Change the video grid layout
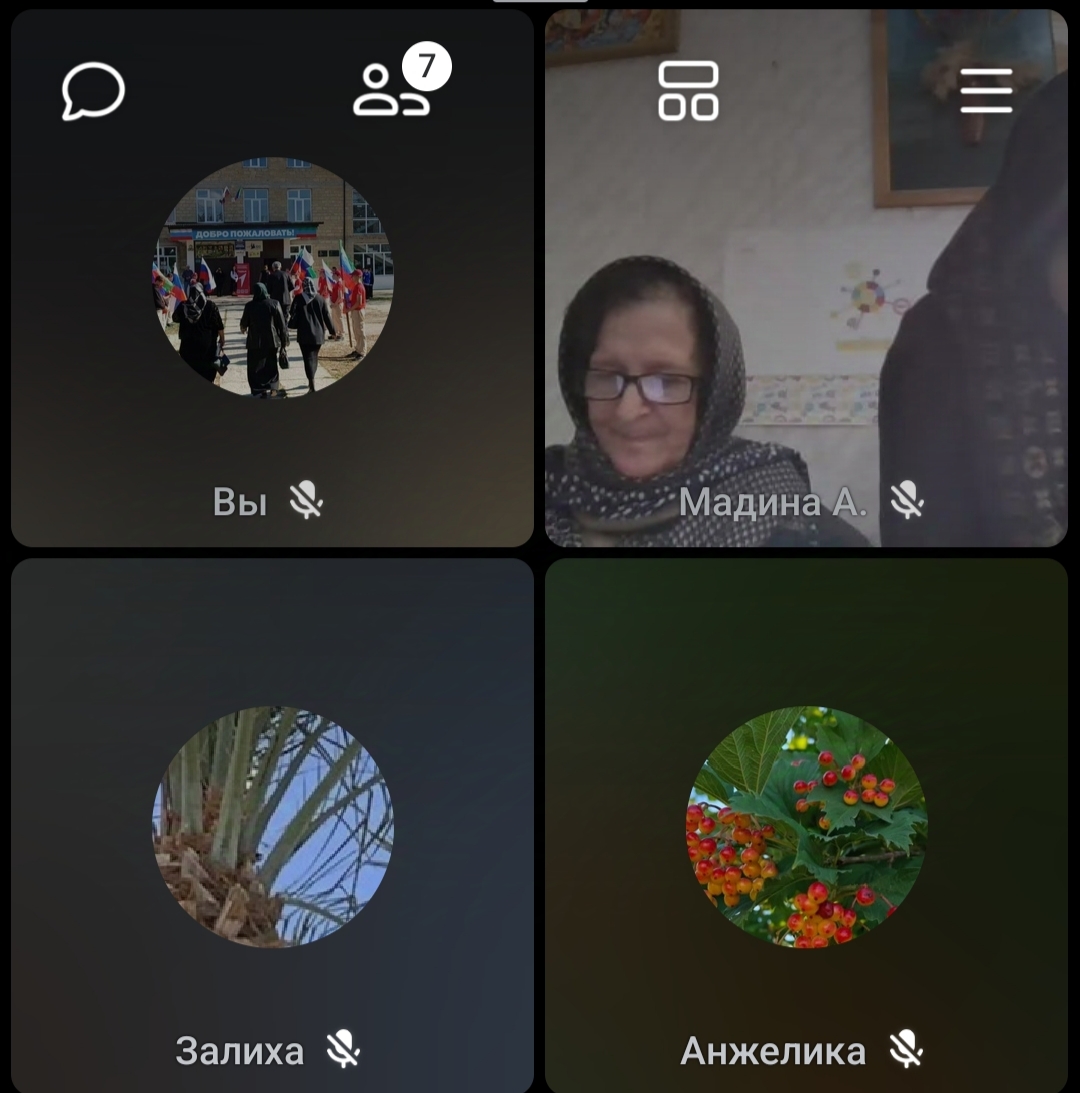The height and width of the screenshot is (1093, 1080). (x=688, y=91)
